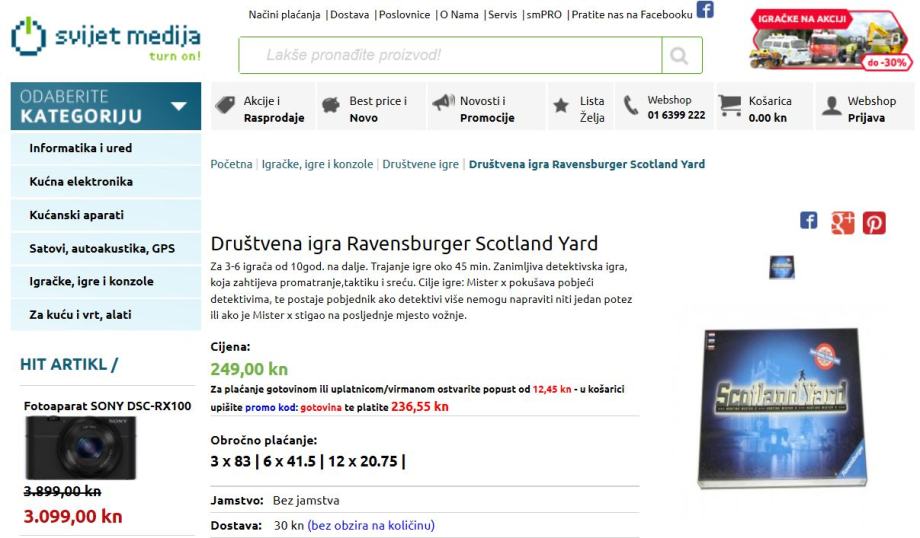920x538 pixels.
Task: Open Novosti i Promocije
Action: (x=474, y=109)
